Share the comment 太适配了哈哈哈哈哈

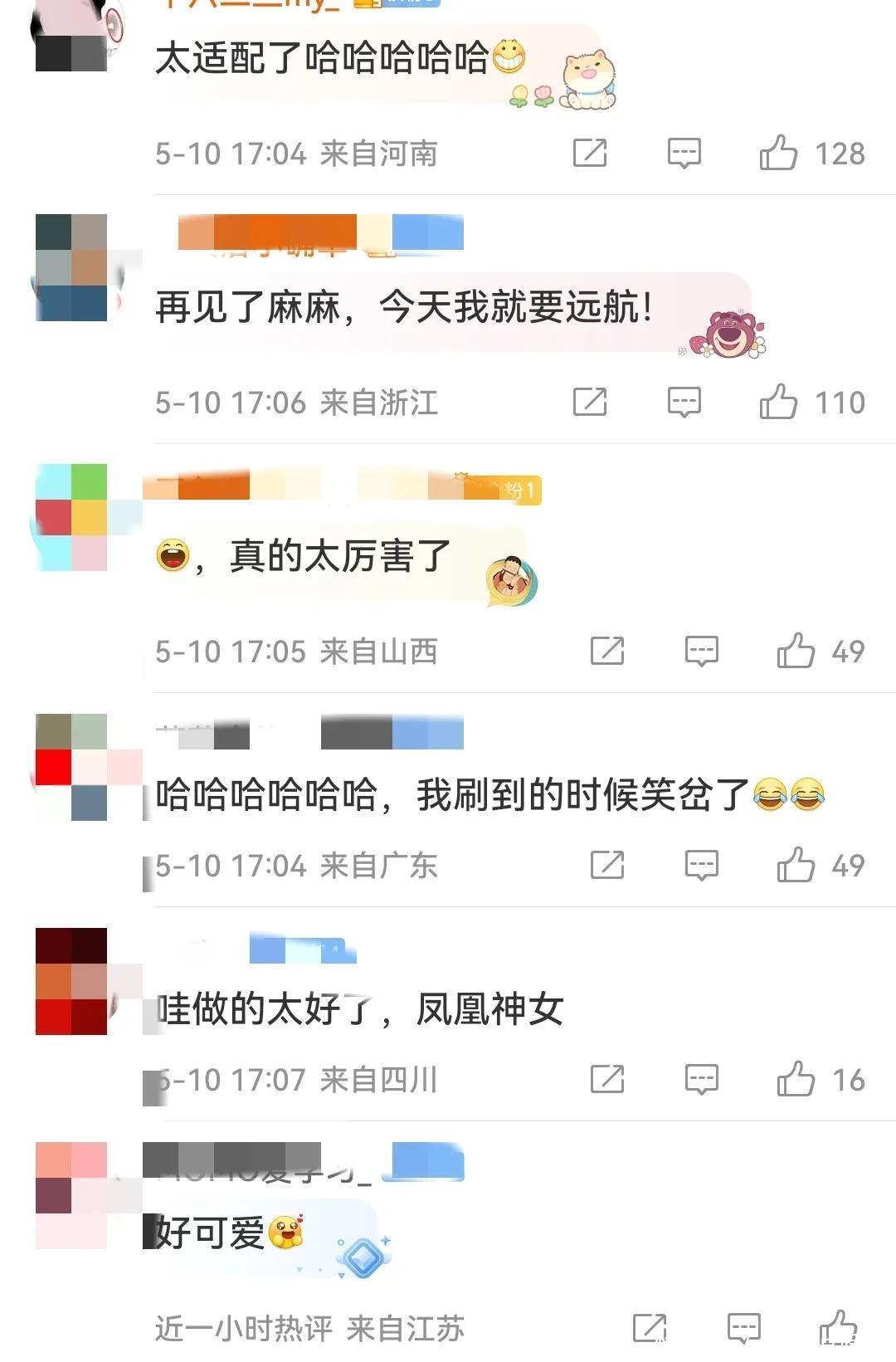[590, 154]
